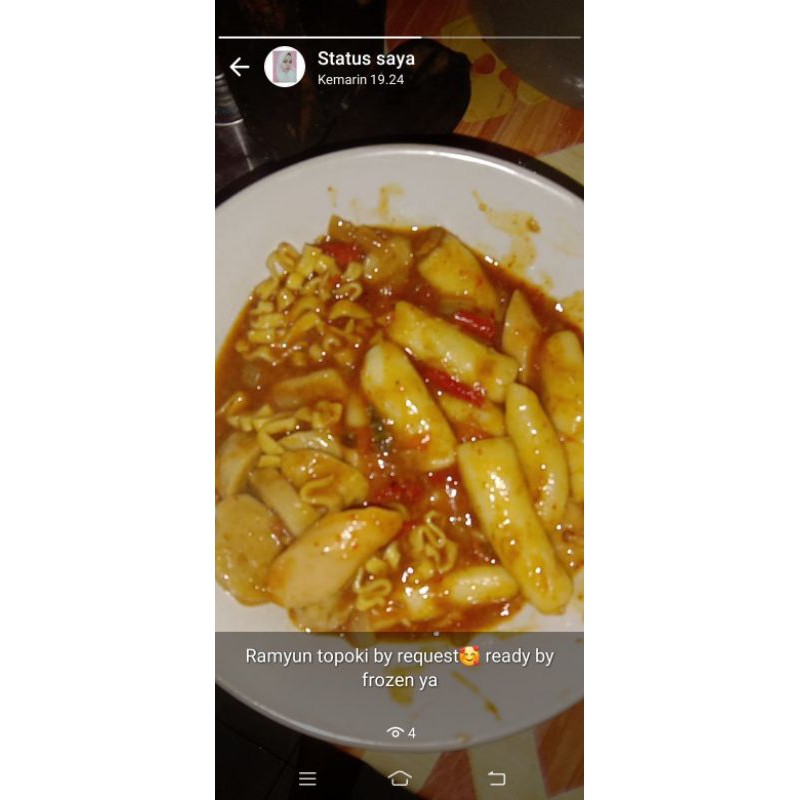Open the viewers list showing 4 views
The image size is (800, 800).
click(x=401, y=733)
